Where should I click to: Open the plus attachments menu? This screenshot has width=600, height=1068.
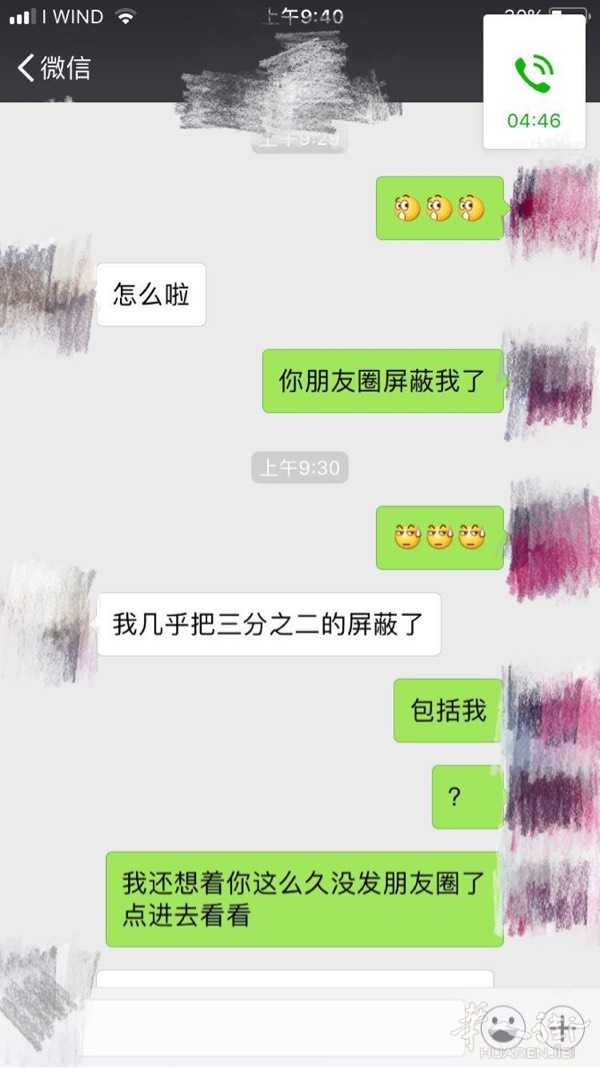point(565,1028)
